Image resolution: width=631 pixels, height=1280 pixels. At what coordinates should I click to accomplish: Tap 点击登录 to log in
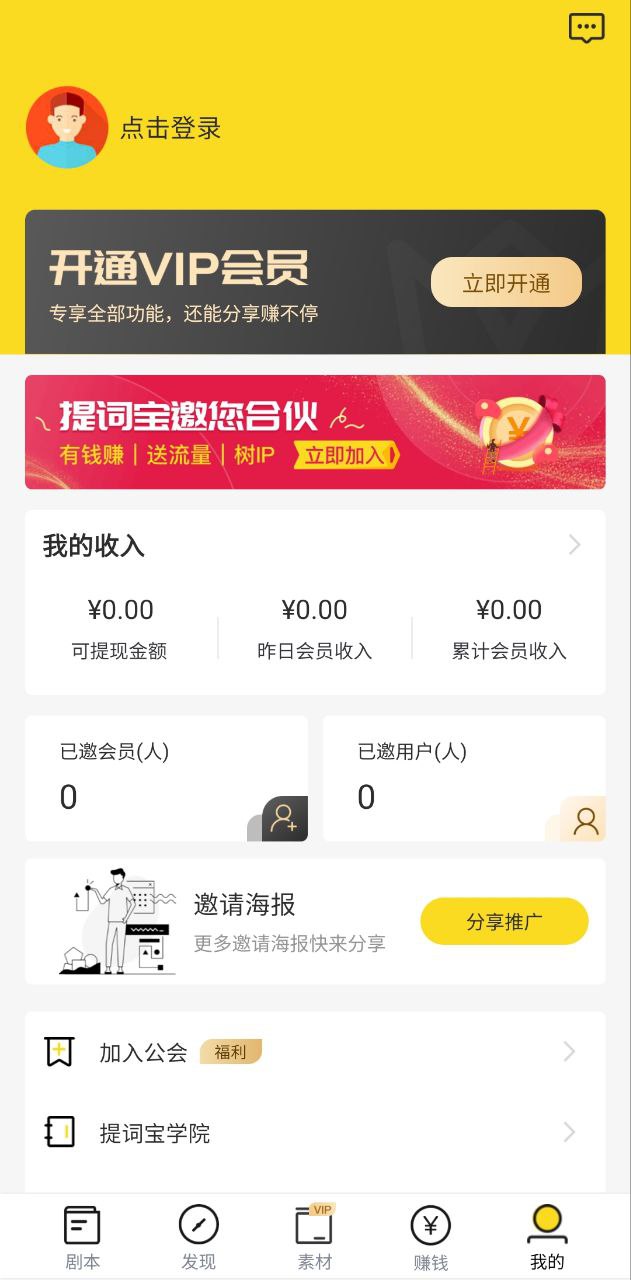pos(170,128)
